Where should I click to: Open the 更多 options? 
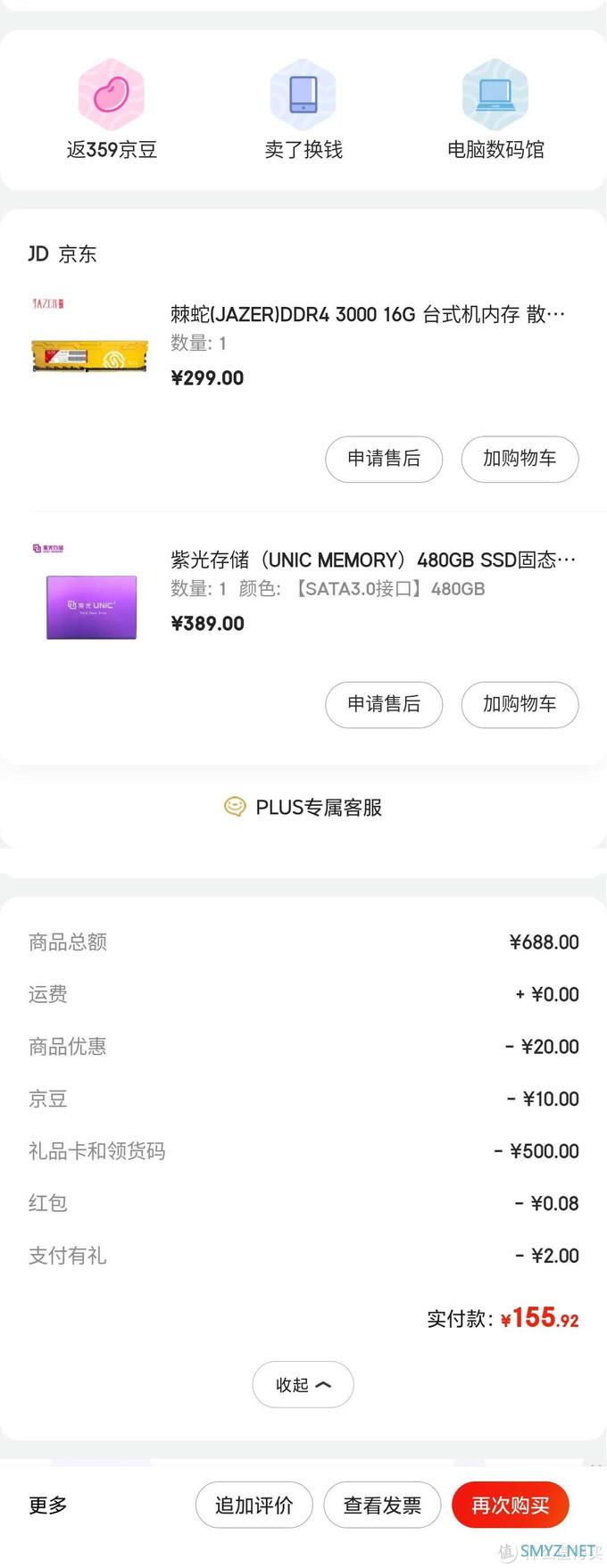[x=48, y=1506]
